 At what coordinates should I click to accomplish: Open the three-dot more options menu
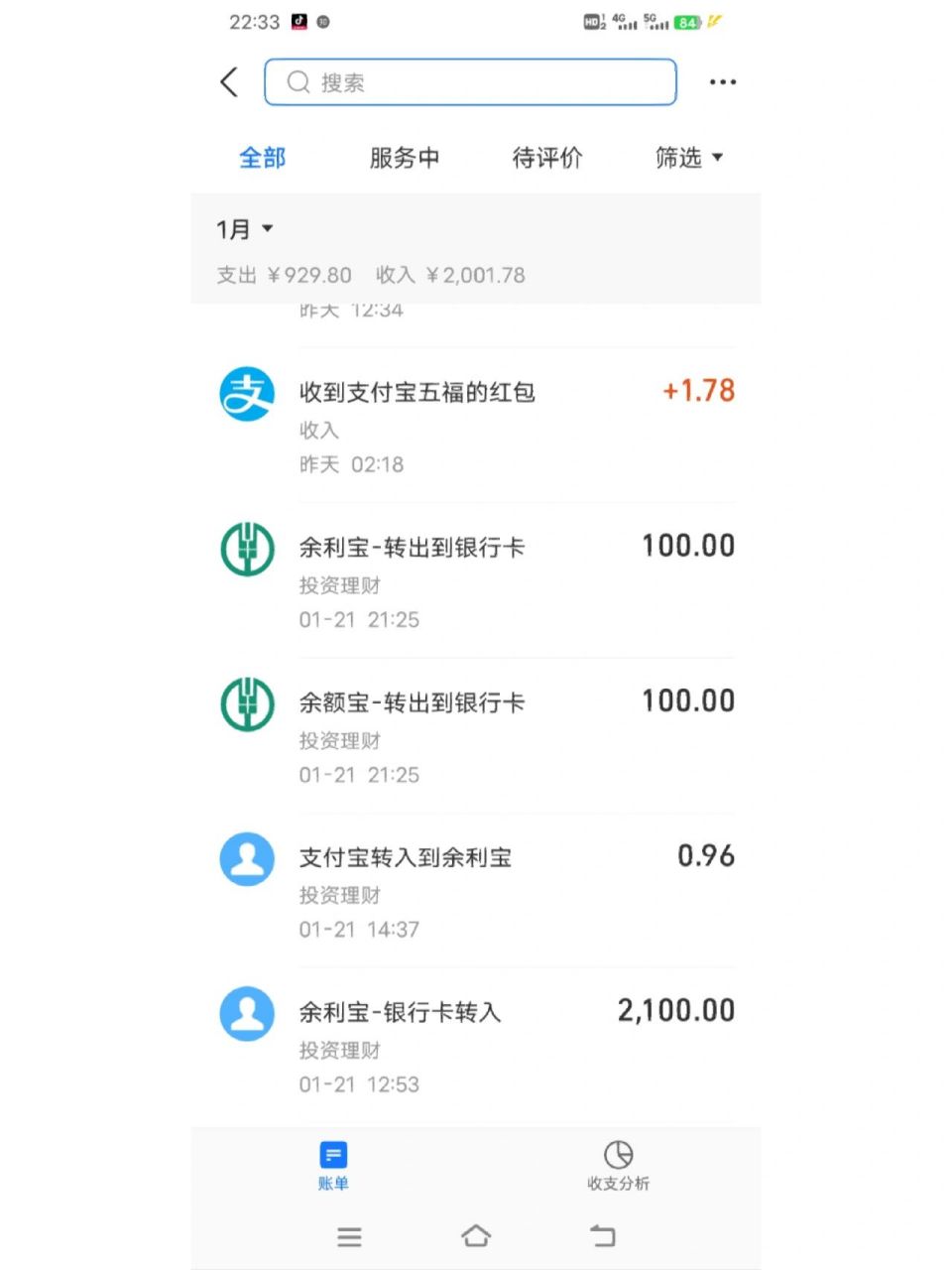click(722, 82)
